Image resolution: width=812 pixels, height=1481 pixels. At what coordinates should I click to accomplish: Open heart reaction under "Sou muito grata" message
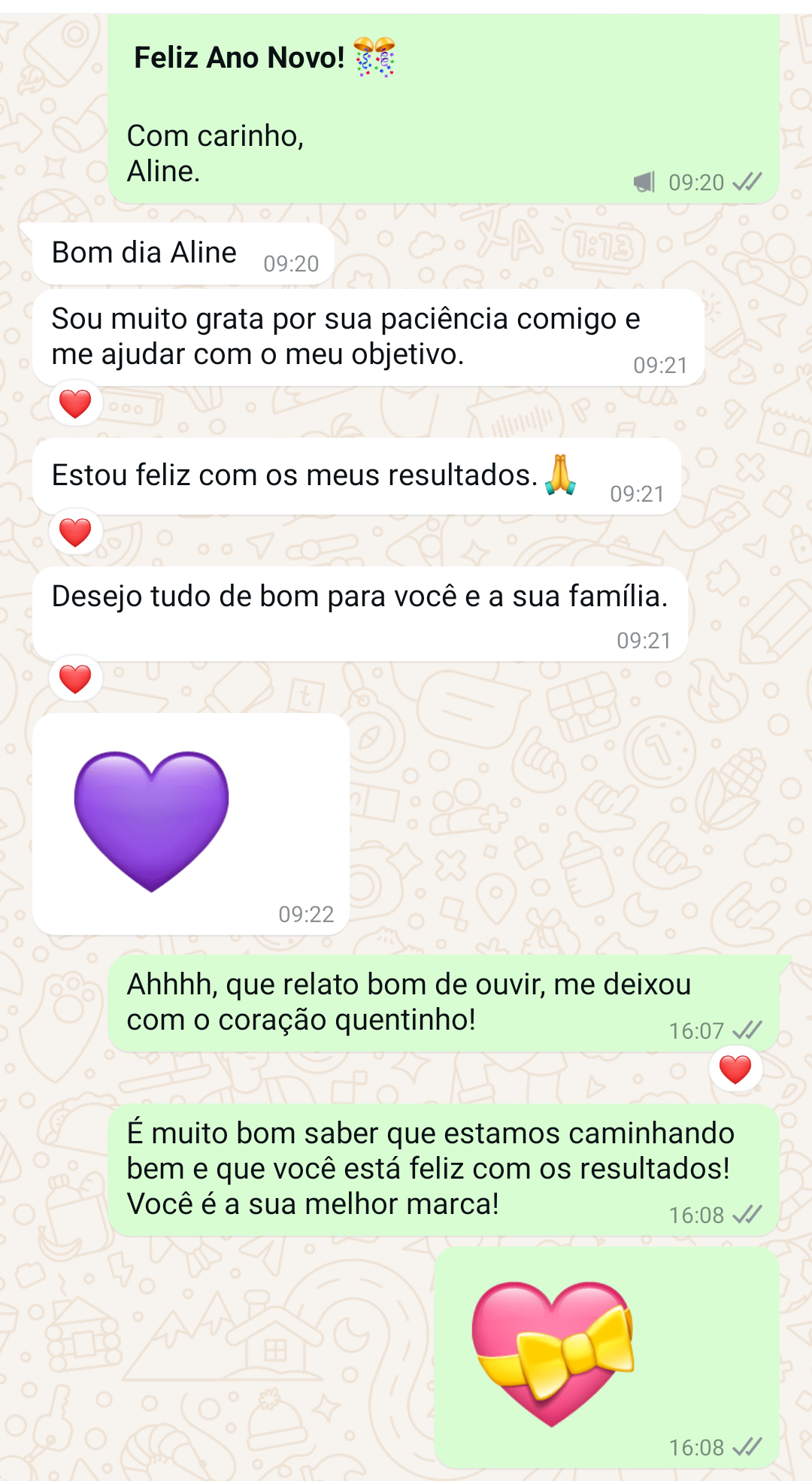coord(75,404)
